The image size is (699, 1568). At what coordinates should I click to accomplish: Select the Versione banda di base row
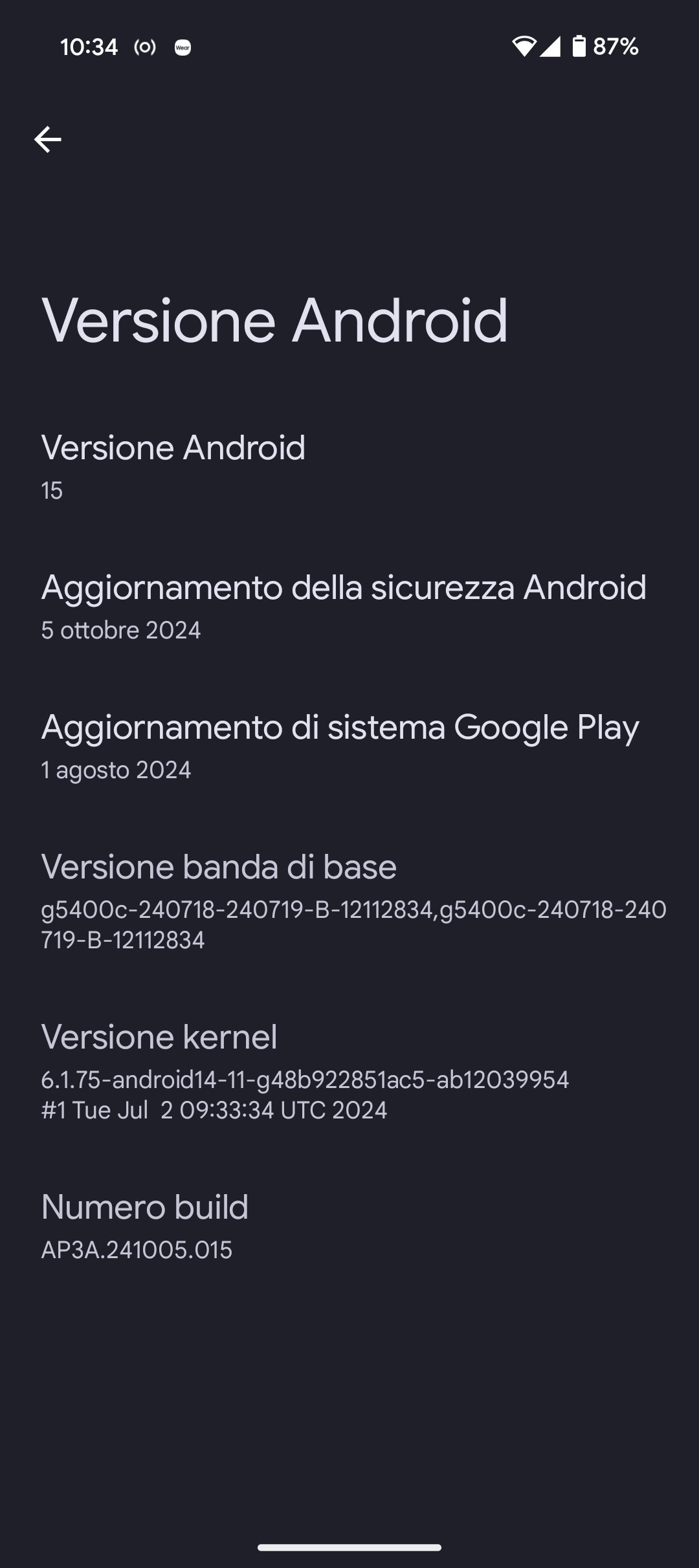click(x=349, y=901)
